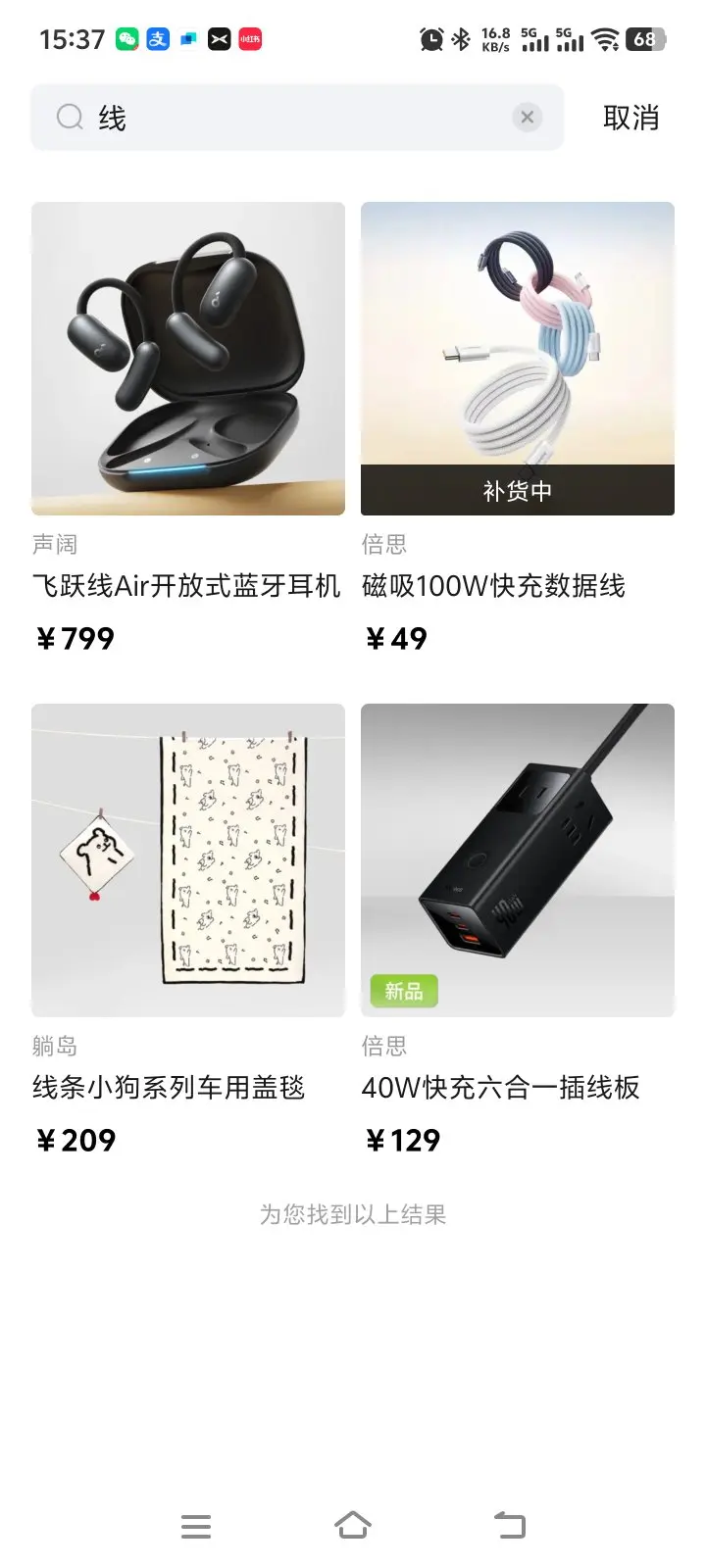Go to the system home screen
Viewport: 706px width, 1568px height.
[x=353, y=1525]
